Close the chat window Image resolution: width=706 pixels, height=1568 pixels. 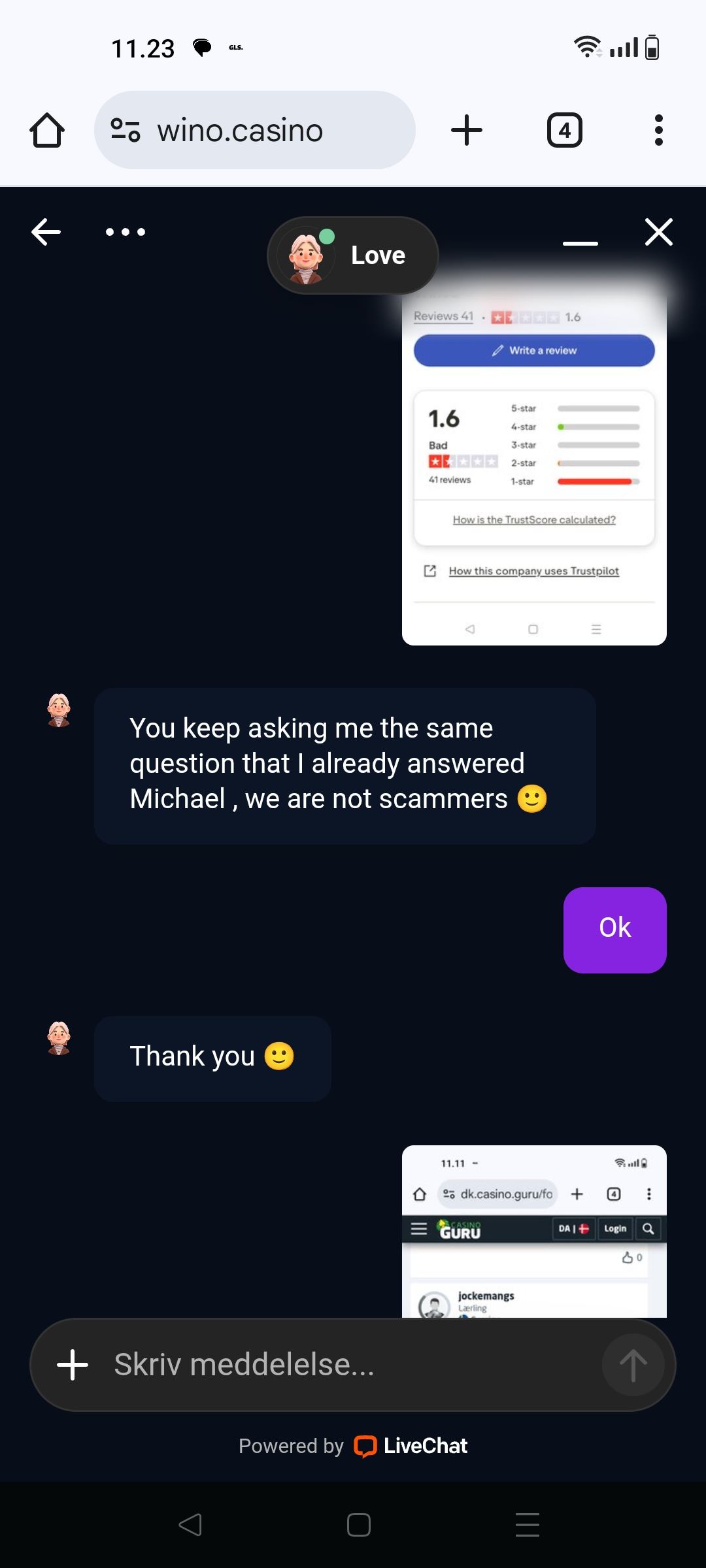pyautogui.click(x=658, y=232)
